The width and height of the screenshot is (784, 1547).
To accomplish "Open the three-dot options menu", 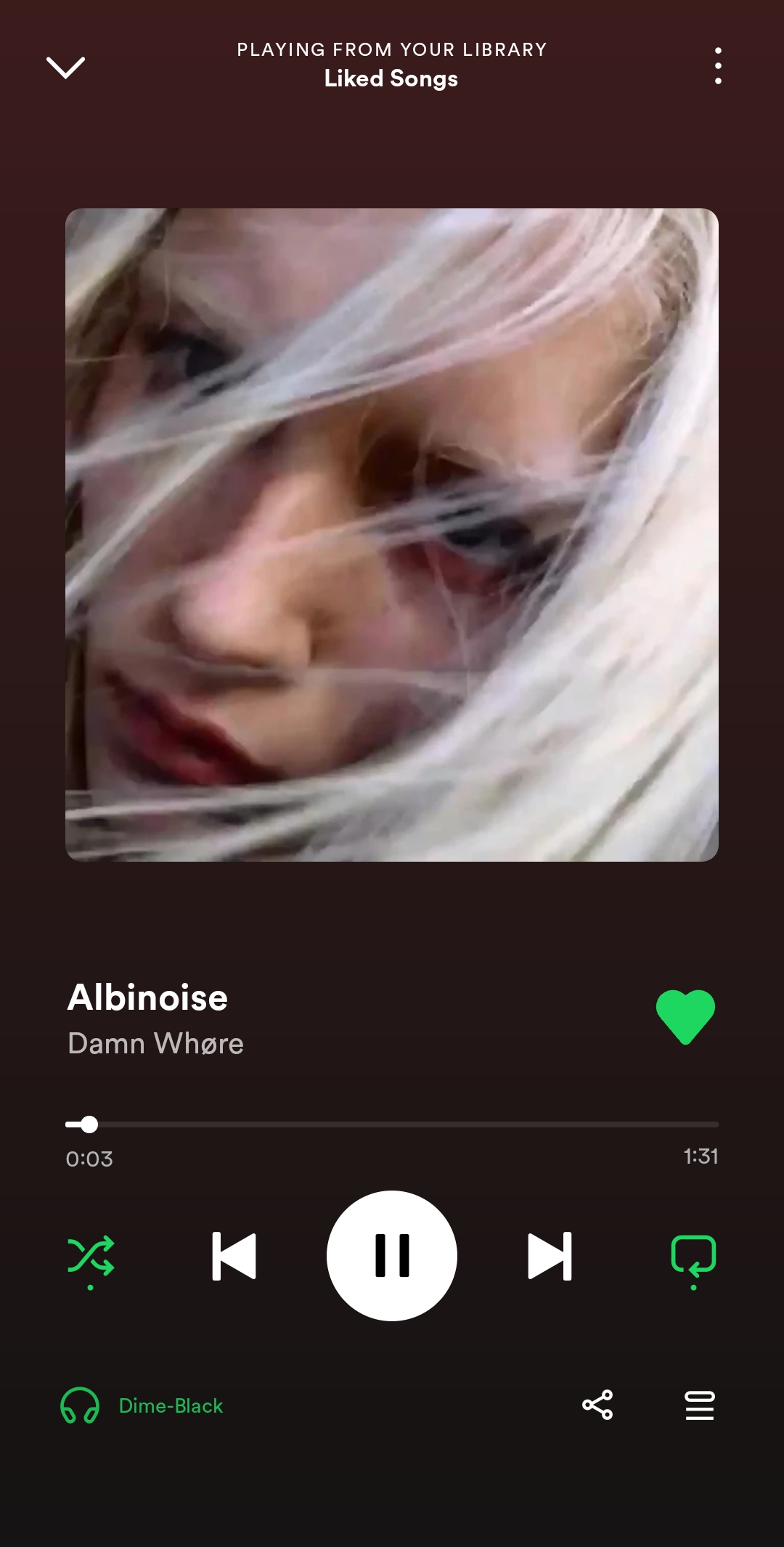I will pos(718,66).
